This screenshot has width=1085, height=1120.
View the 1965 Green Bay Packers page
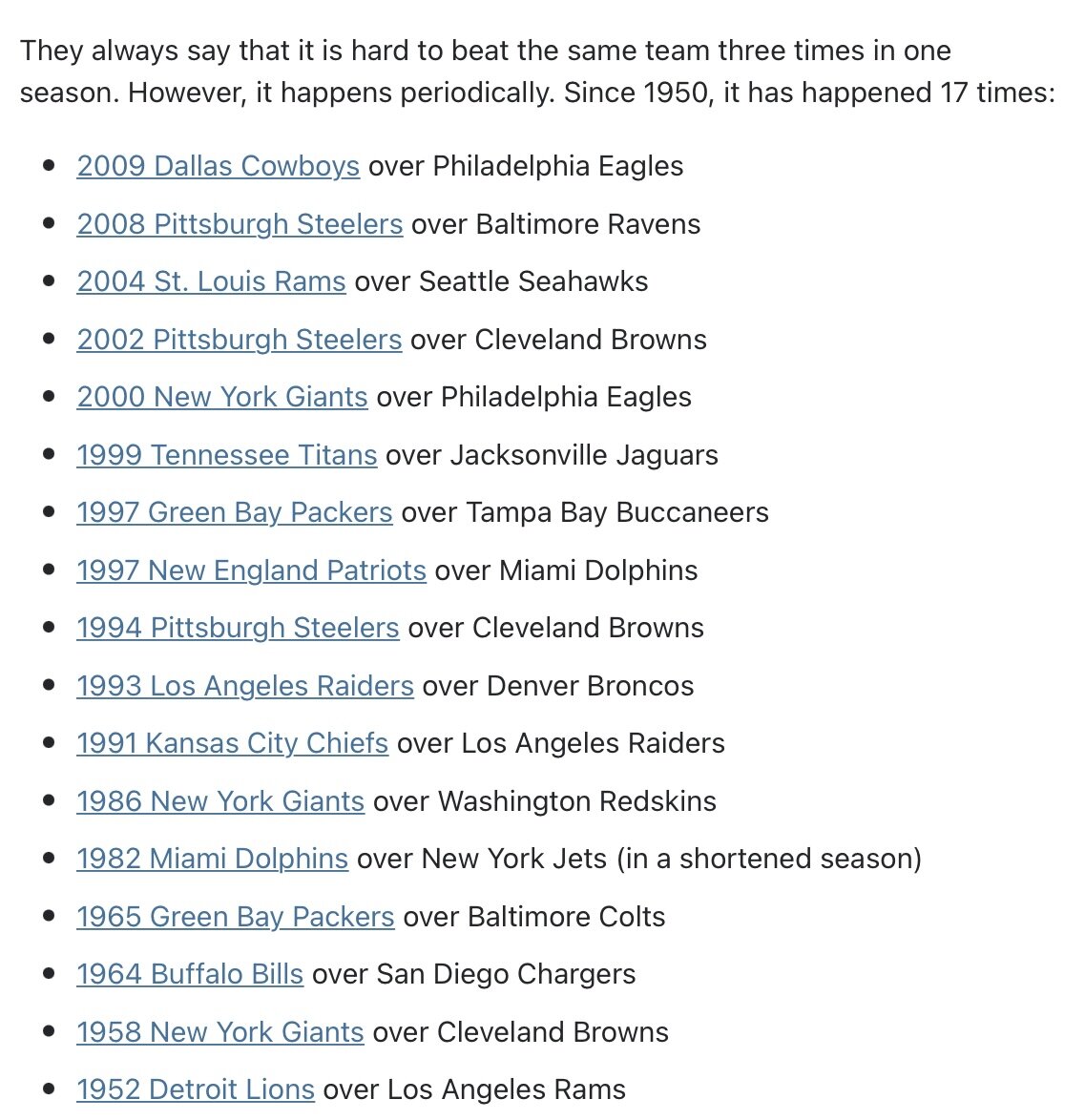[x=235, y=917]
